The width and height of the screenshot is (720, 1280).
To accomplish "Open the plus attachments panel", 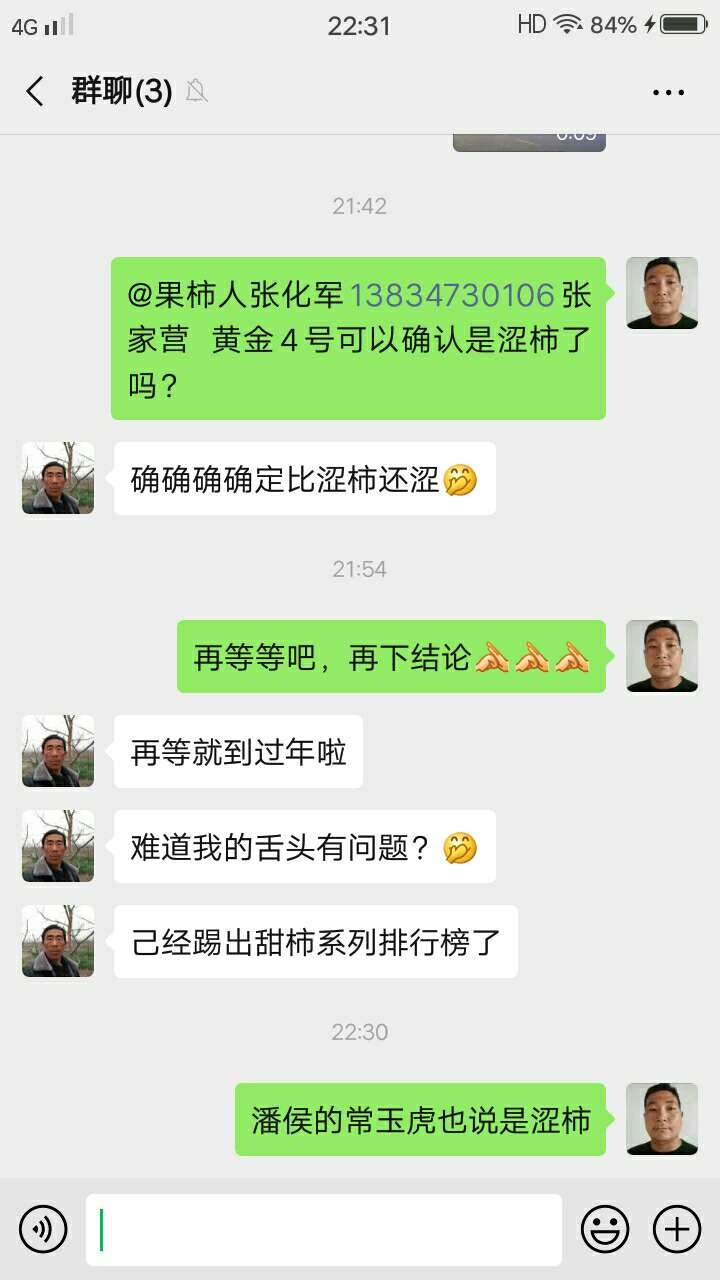I will click(677, 1229).
